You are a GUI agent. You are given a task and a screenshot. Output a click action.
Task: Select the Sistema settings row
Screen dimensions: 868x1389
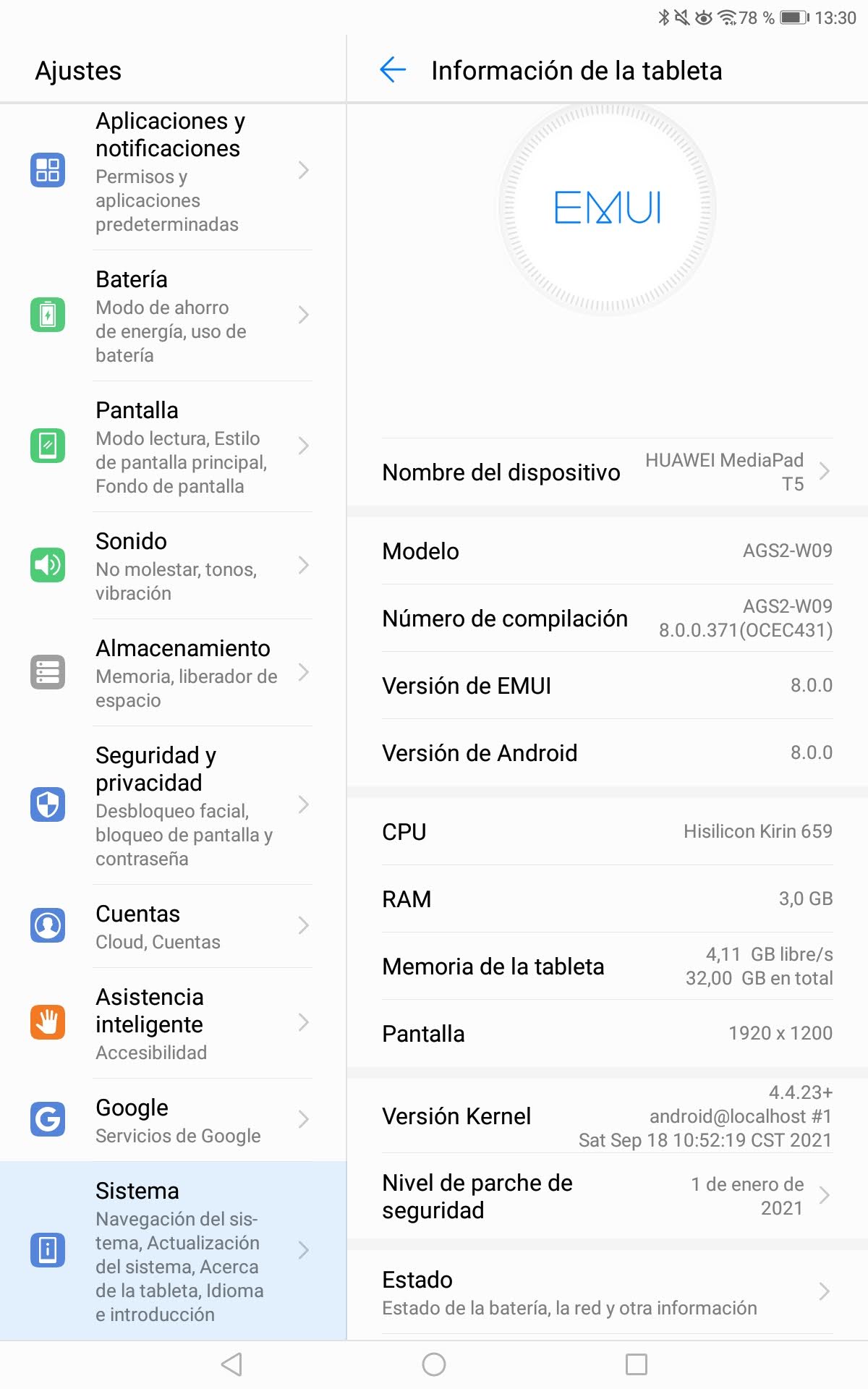point(173,1251)
